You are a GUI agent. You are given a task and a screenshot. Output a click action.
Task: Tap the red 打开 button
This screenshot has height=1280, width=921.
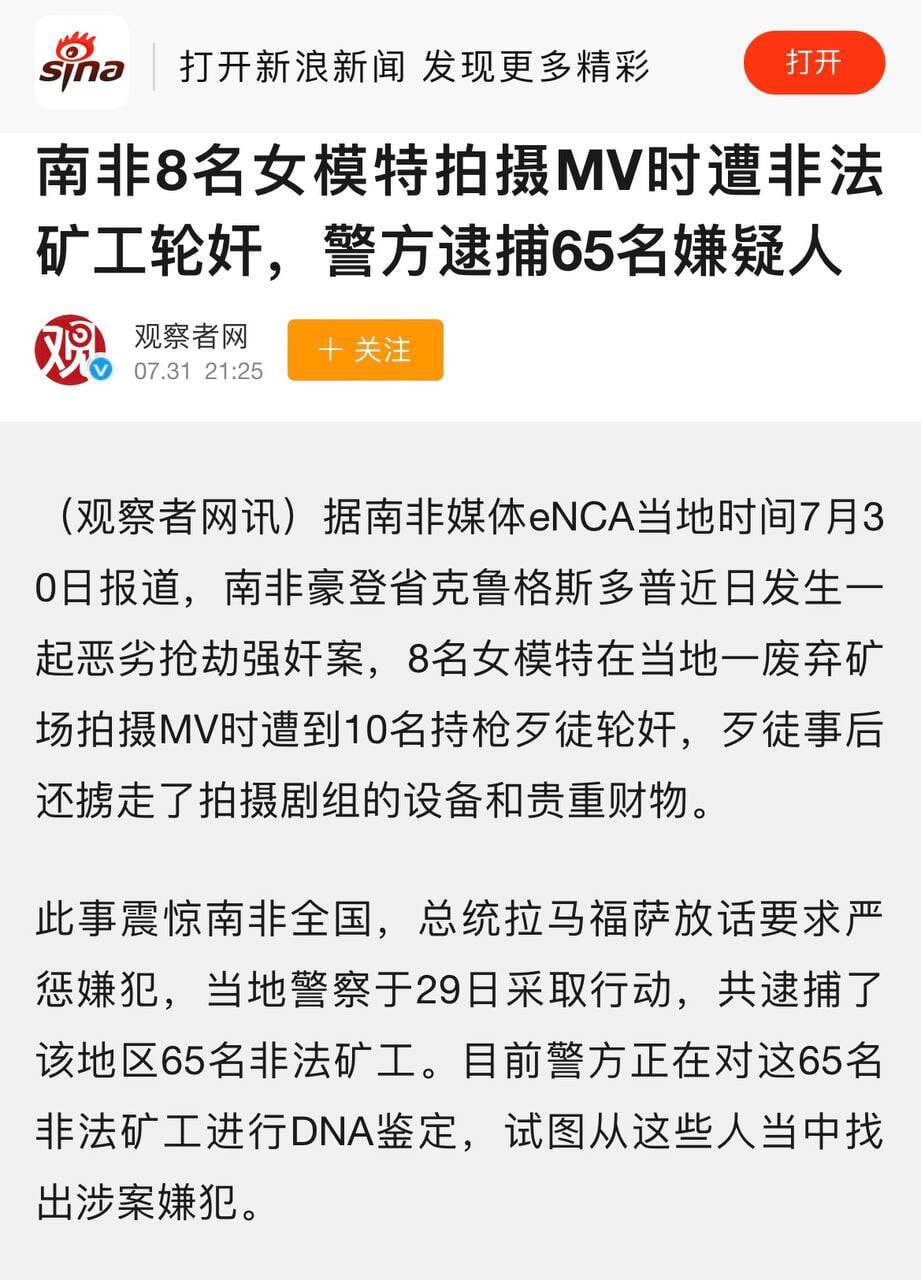click(813, 63)
